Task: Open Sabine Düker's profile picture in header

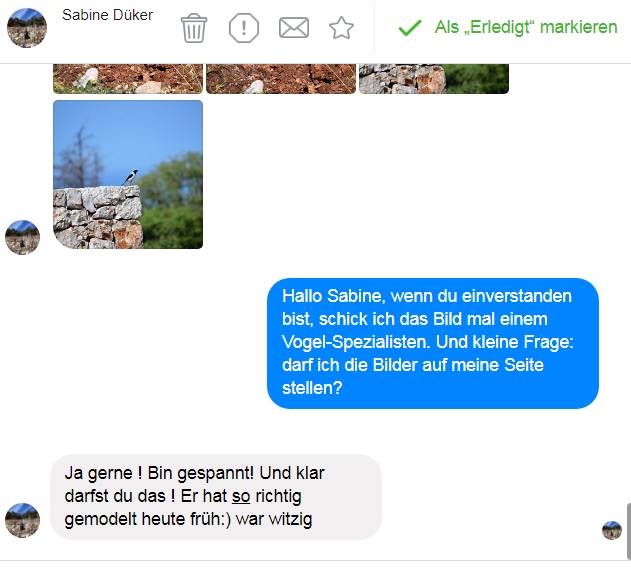Action: point(26,28)
